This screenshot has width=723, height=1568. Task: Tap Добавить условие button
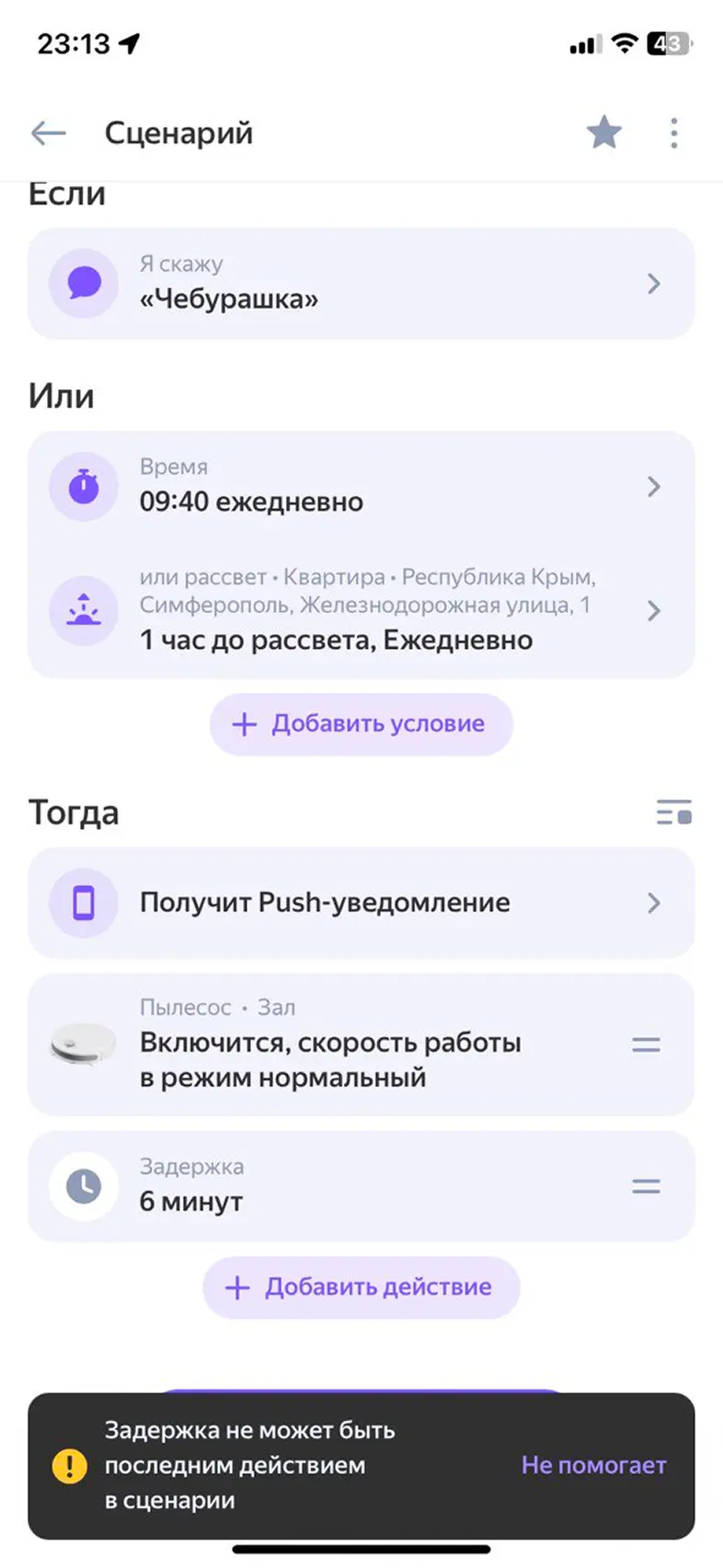[x=361, y=724]
